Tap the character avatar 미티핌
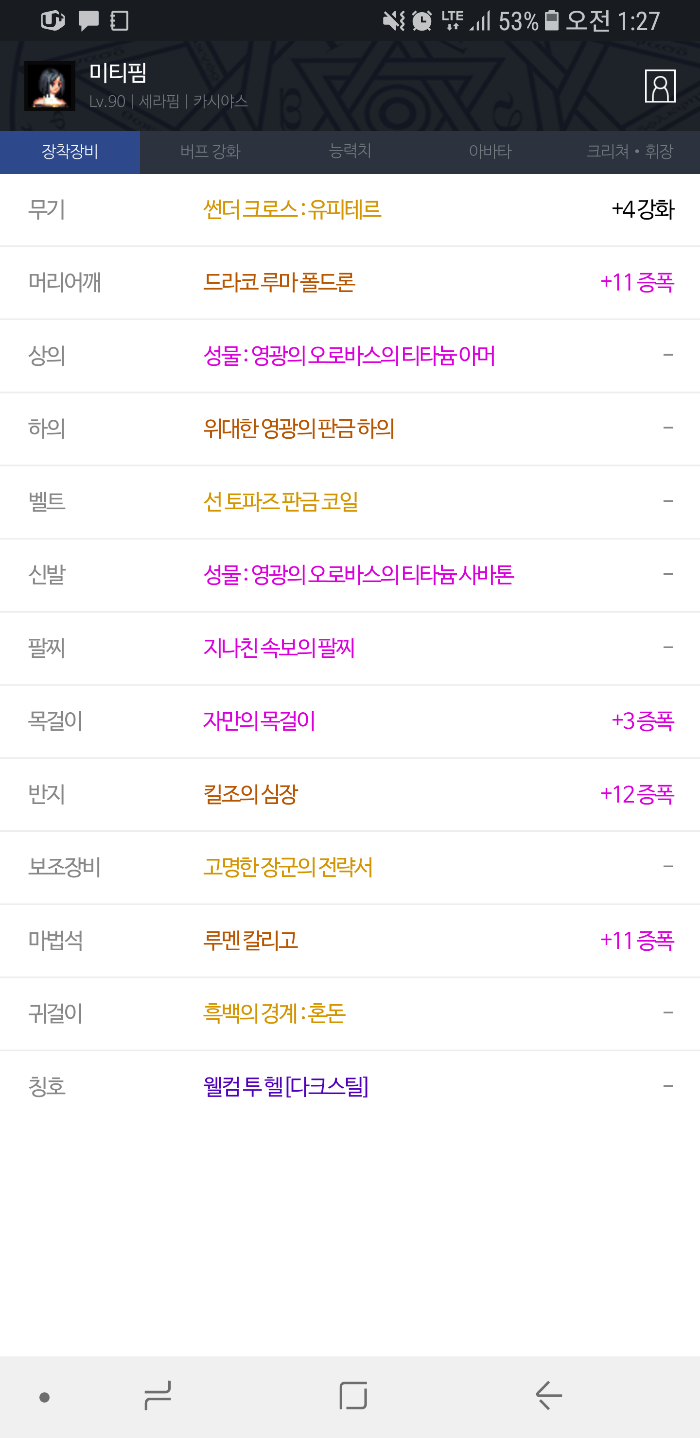Image resolution: width=700 pixels, height=1438 pixels. pyautogui.click(x=49, y=86)
